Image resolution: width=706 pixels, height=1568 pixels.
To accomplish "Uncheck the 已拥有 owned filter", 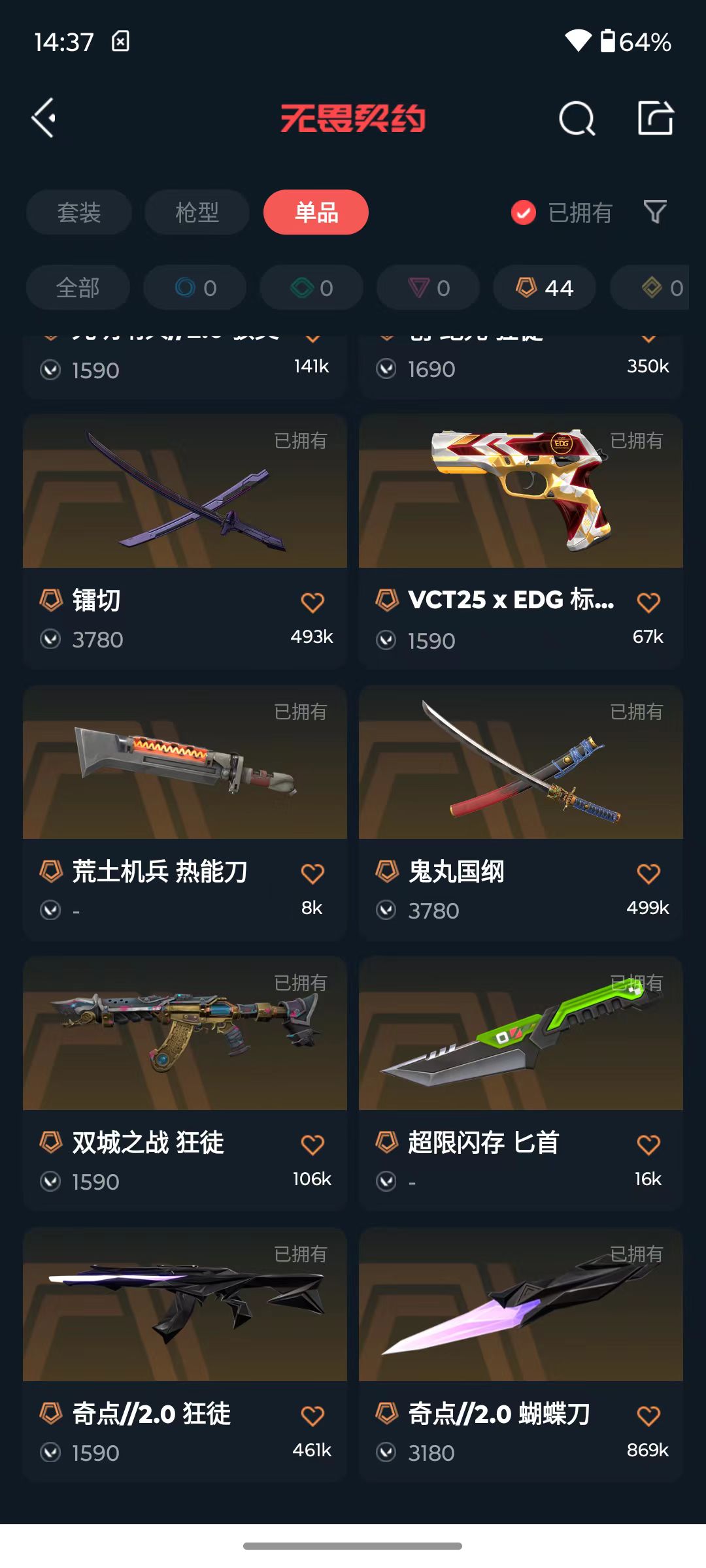I will tap(562, 212).
